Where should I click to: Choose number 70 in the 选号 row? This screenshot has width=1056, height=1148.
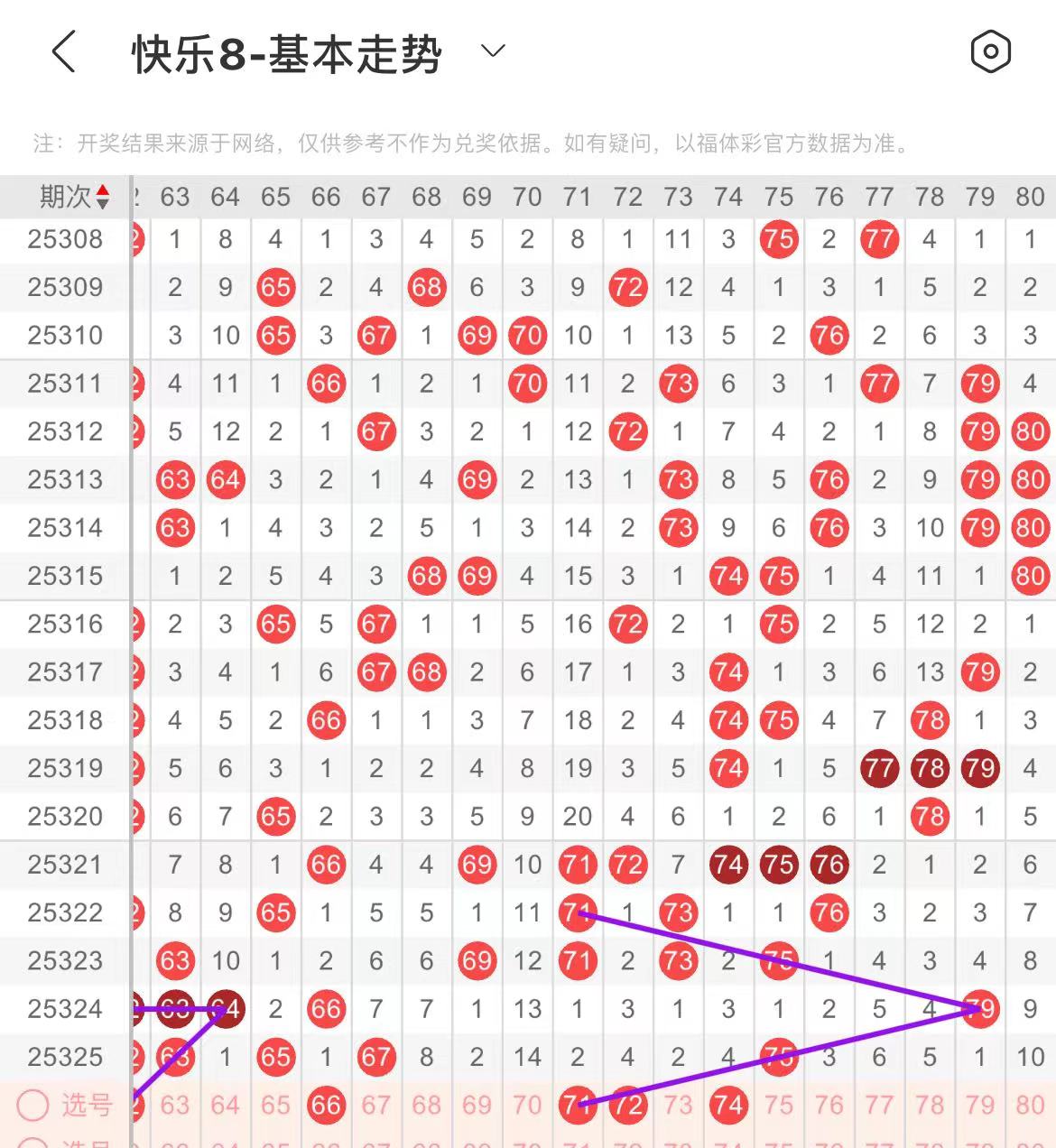point(527,1105)
